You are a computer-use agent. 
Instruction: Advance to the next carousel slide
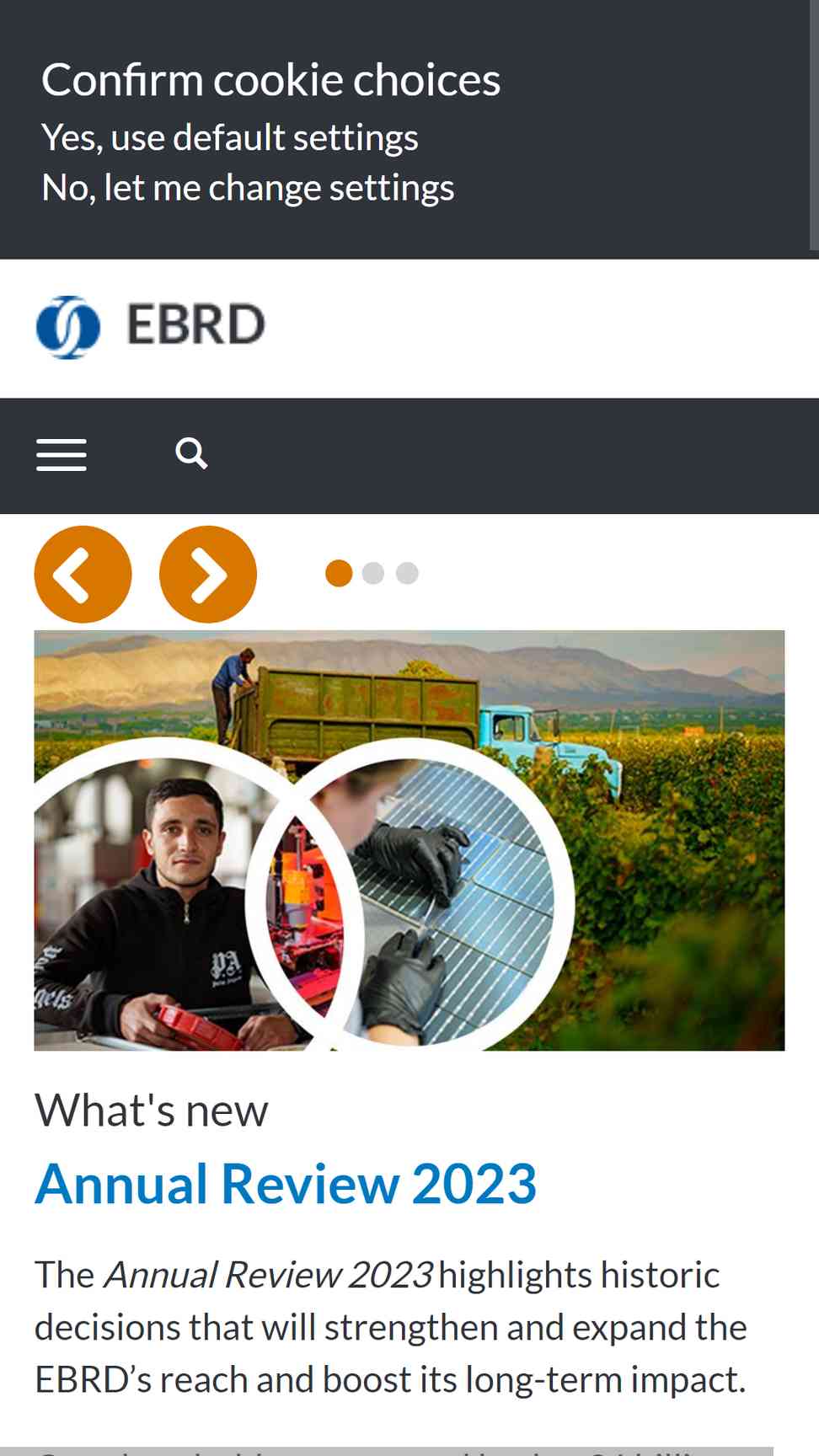[x=207, y=575]
